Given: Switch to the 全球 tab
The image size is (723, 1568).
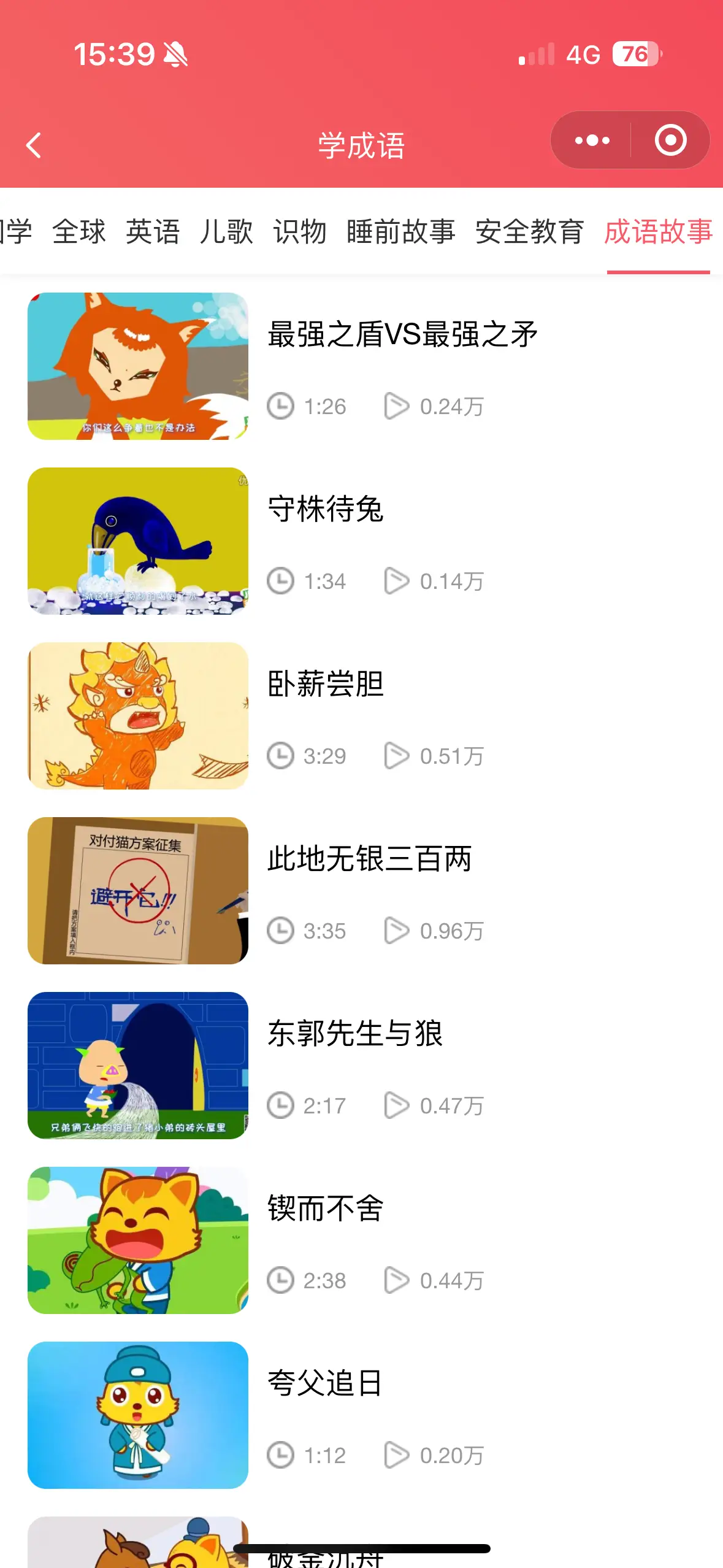Looking at the screenshot, I should 79,232.
